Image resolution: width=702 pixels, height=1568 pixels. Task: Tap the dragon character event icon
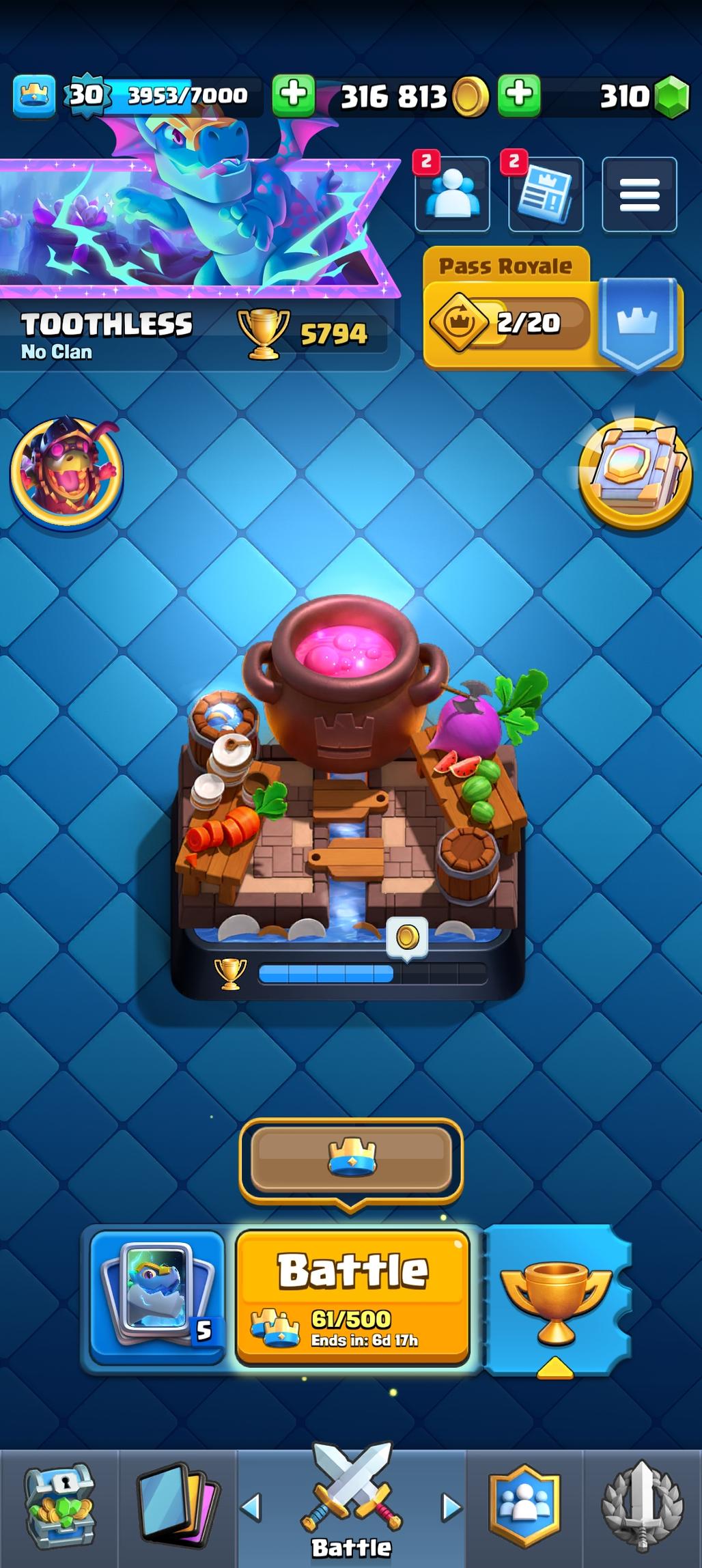coord(66,473)
